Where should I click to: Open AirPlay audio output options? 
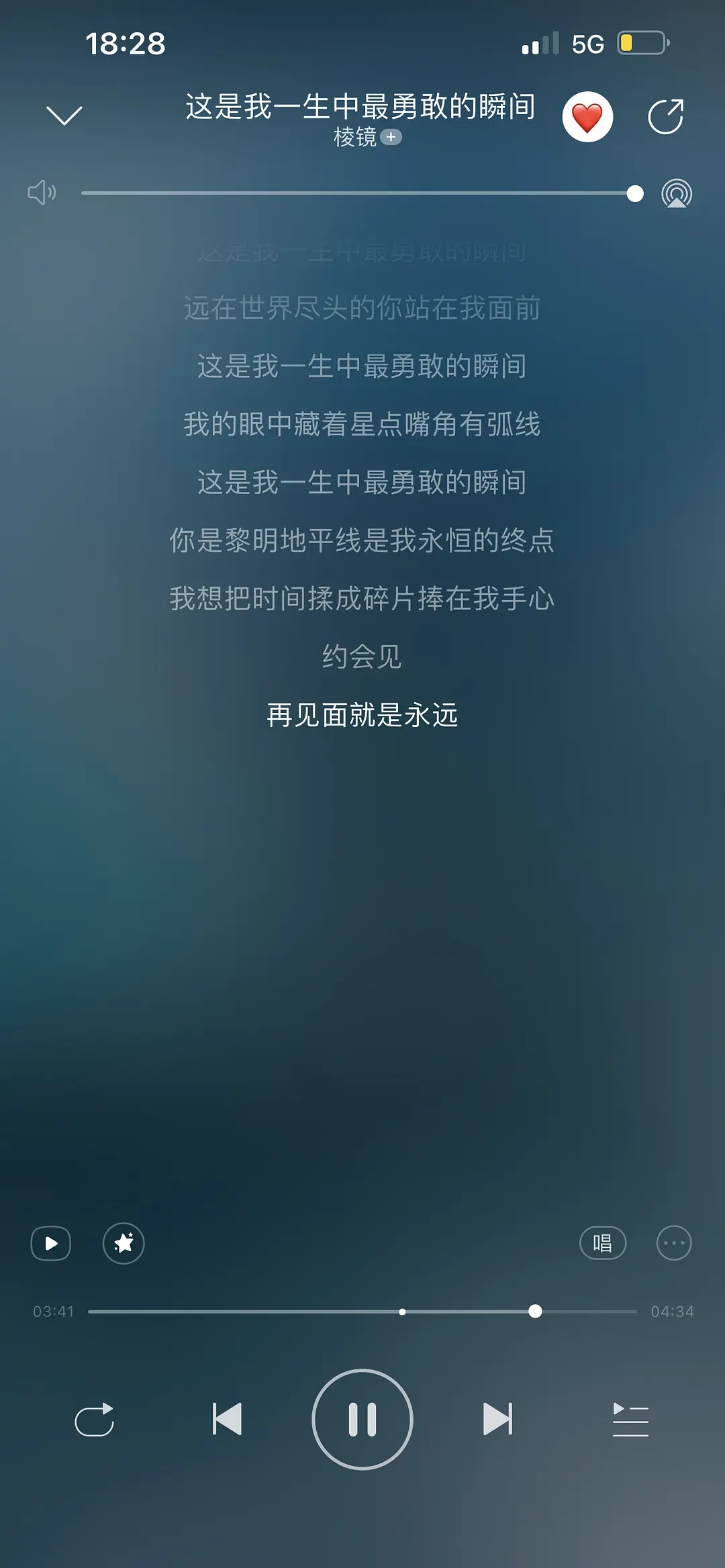click(x=676, y=194)
